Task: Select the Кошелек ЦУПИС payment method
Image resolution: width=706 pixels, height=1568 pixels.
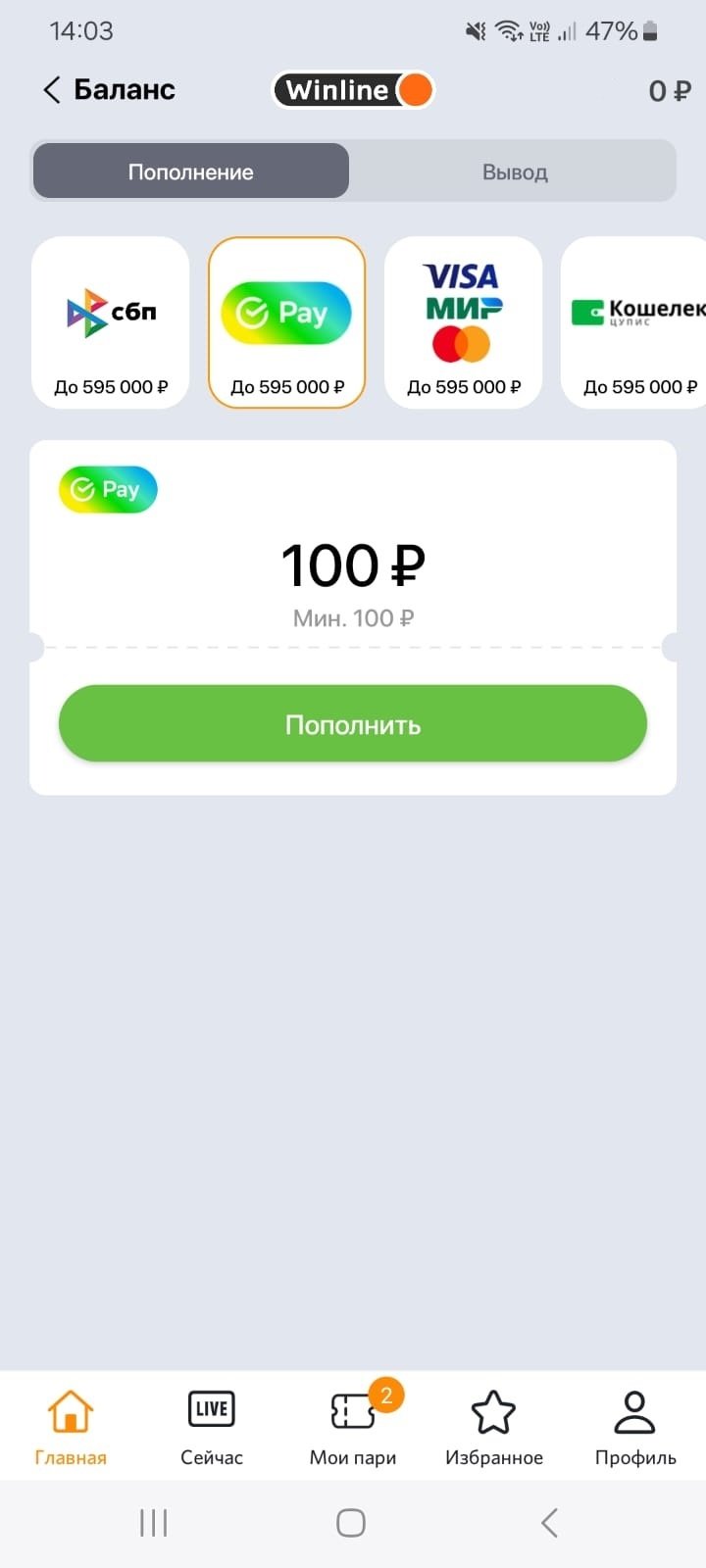Action: click(636, 322)
